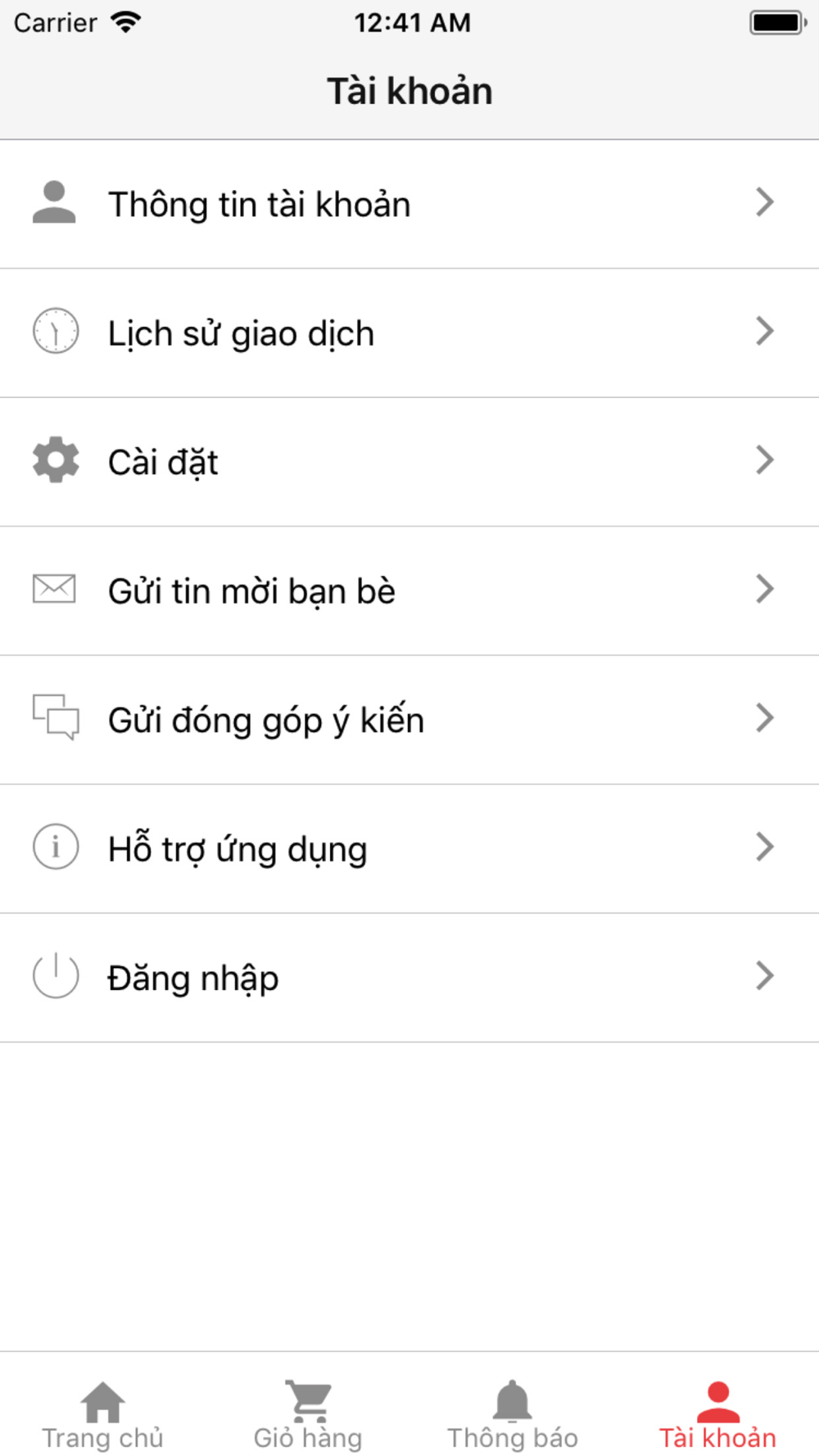Open Gửi đóng góp ý kiến
Image resolution: width=819 pixels, height=1456 pixels.
tap(409, 720)
